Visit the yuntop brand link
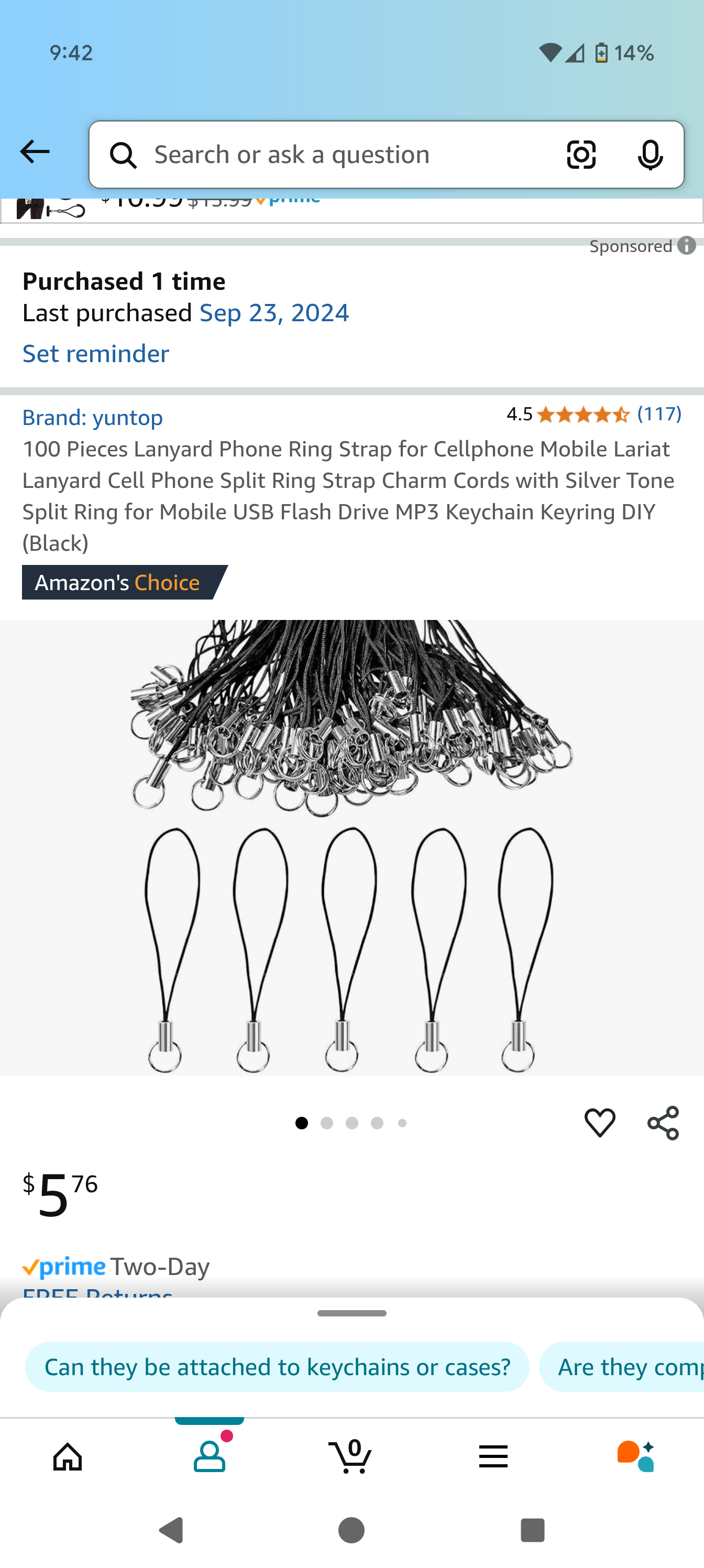Viewport: 704px width, 1568px height. [x=93, y=418]
